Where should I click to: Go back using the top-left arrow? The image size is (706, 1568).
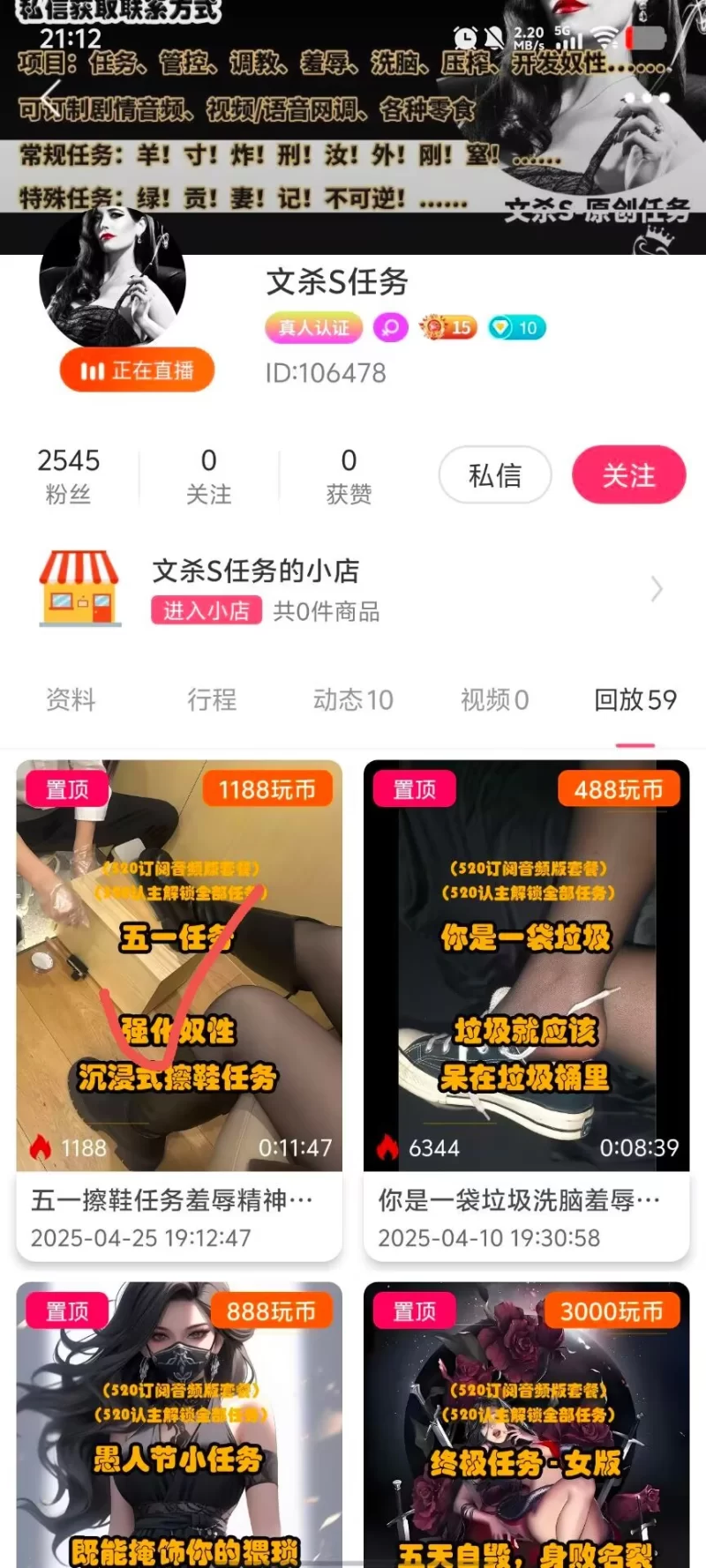(51, 93)
